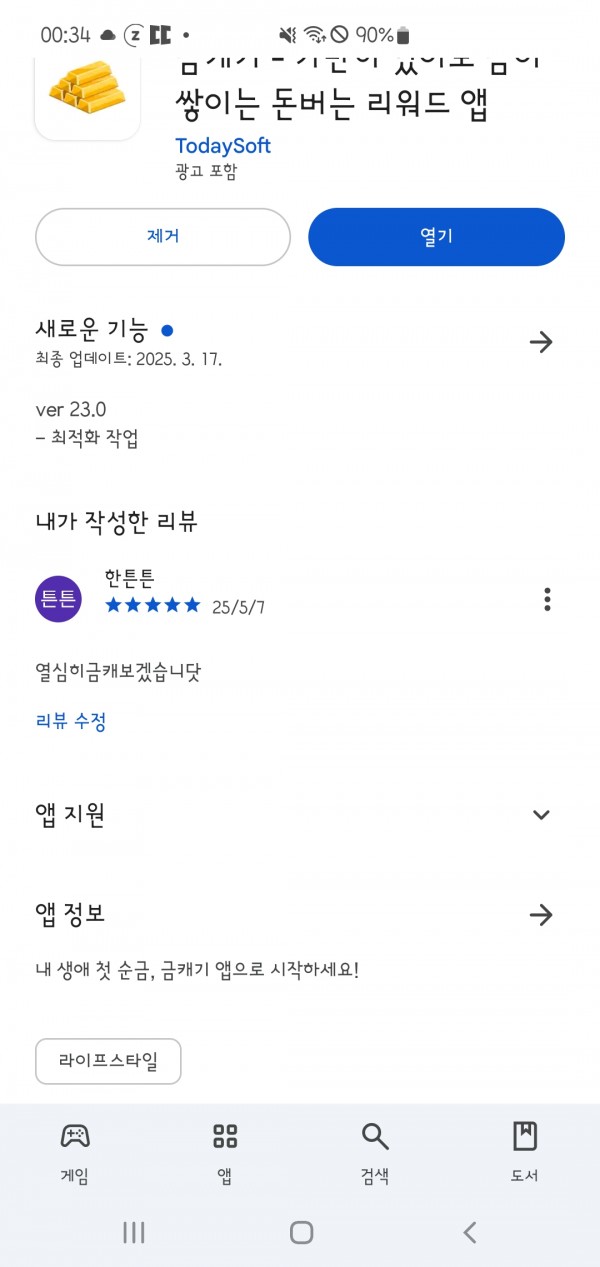Image resolution: width=600 pixels, height=1267 pixels.
Task: Open 새로운 기능 details arrow
Action: point(541,342)
